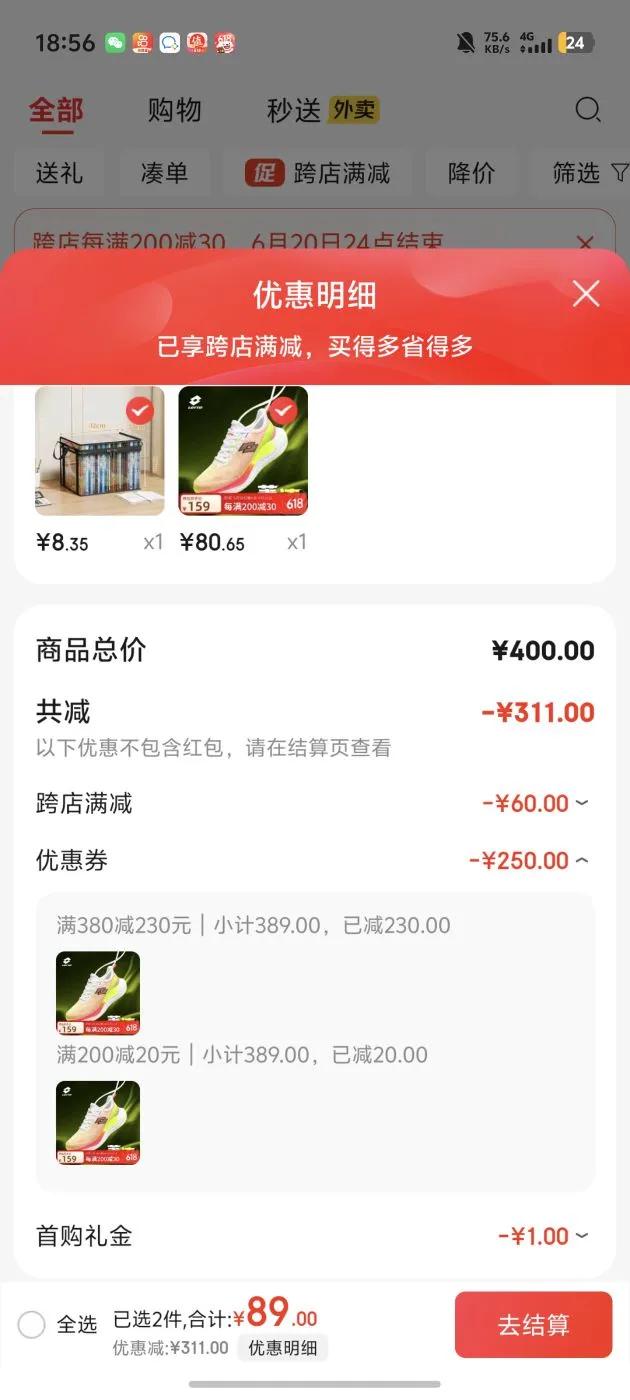The height and width of the screenshot is (1400, 630).
Task: Dismiss the 跨店每满200减30 banner
Action: pyautogui.click(x=586, y=242)
